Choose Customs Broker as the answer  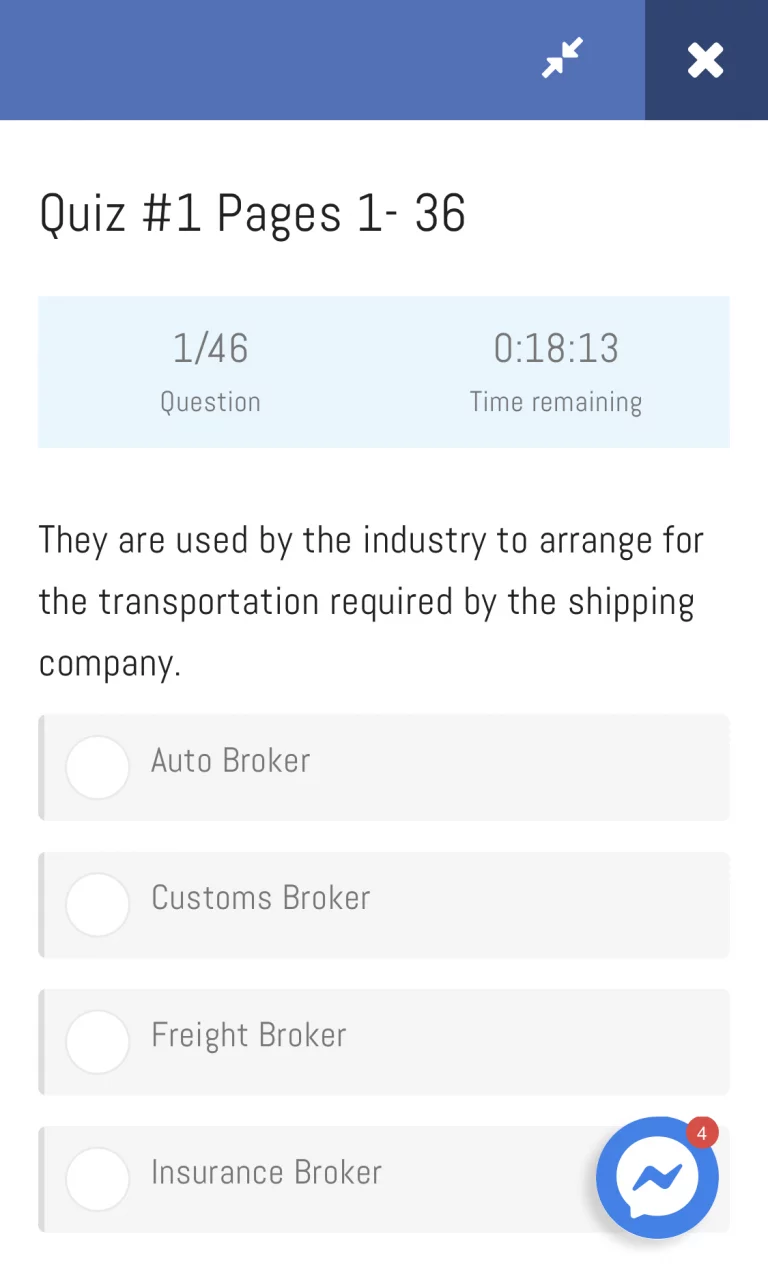coord(98,904)
